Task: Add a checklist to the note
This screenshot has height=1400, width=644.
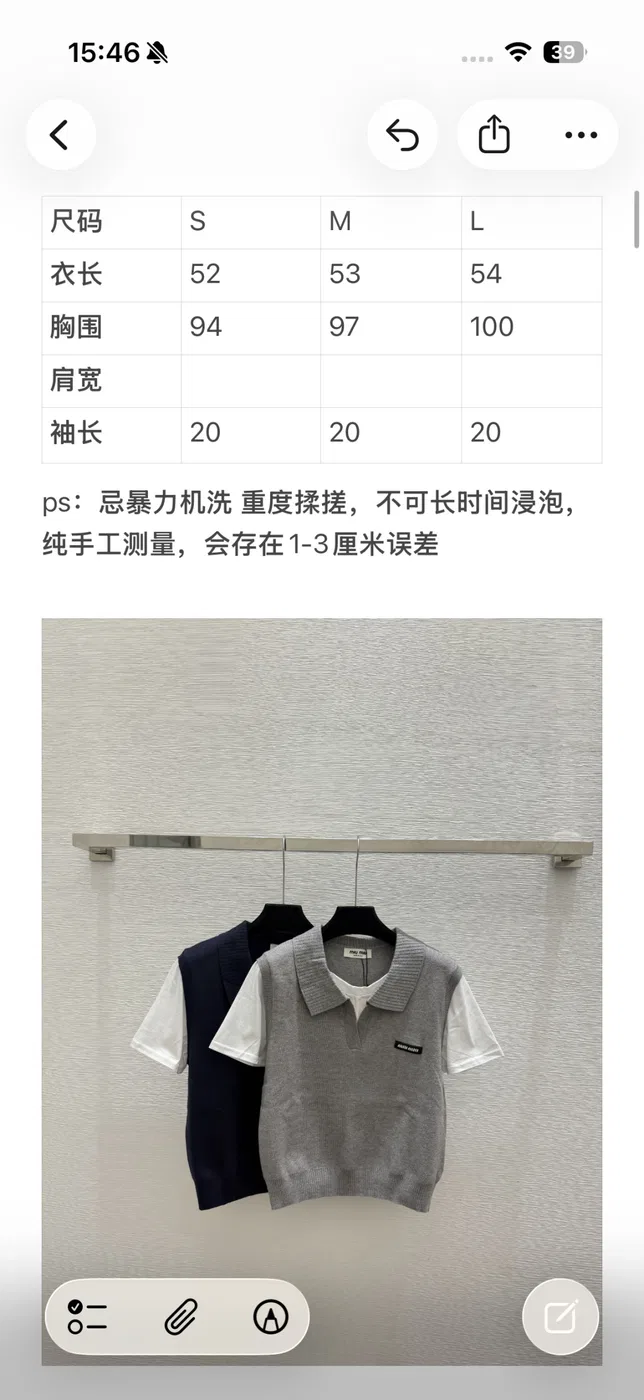Action: click(88, 1317)
